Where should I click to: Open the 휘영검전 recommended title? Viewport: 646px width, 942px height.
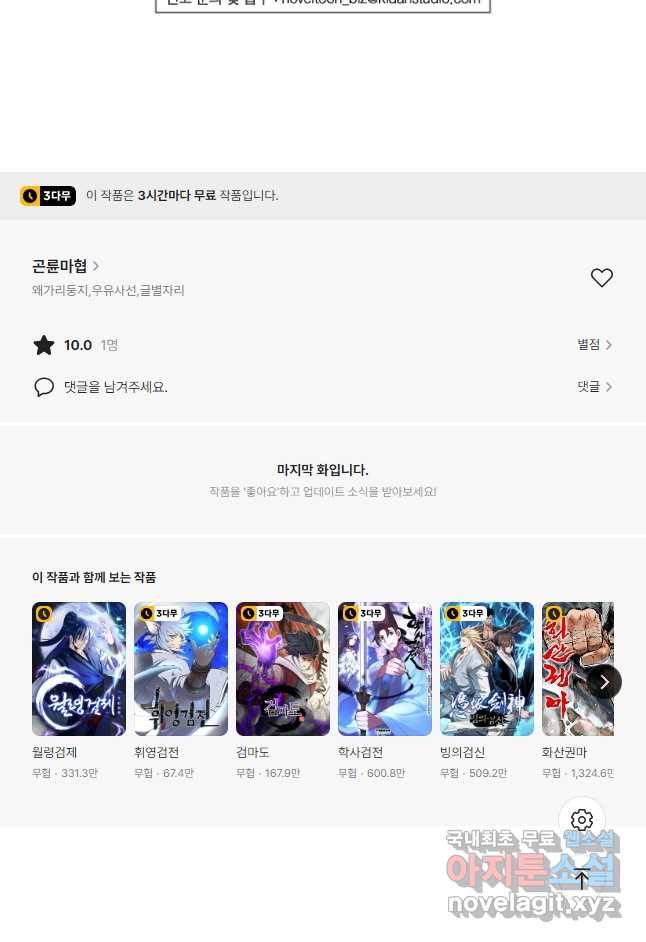pyautogui.click(x=181, y=669)
